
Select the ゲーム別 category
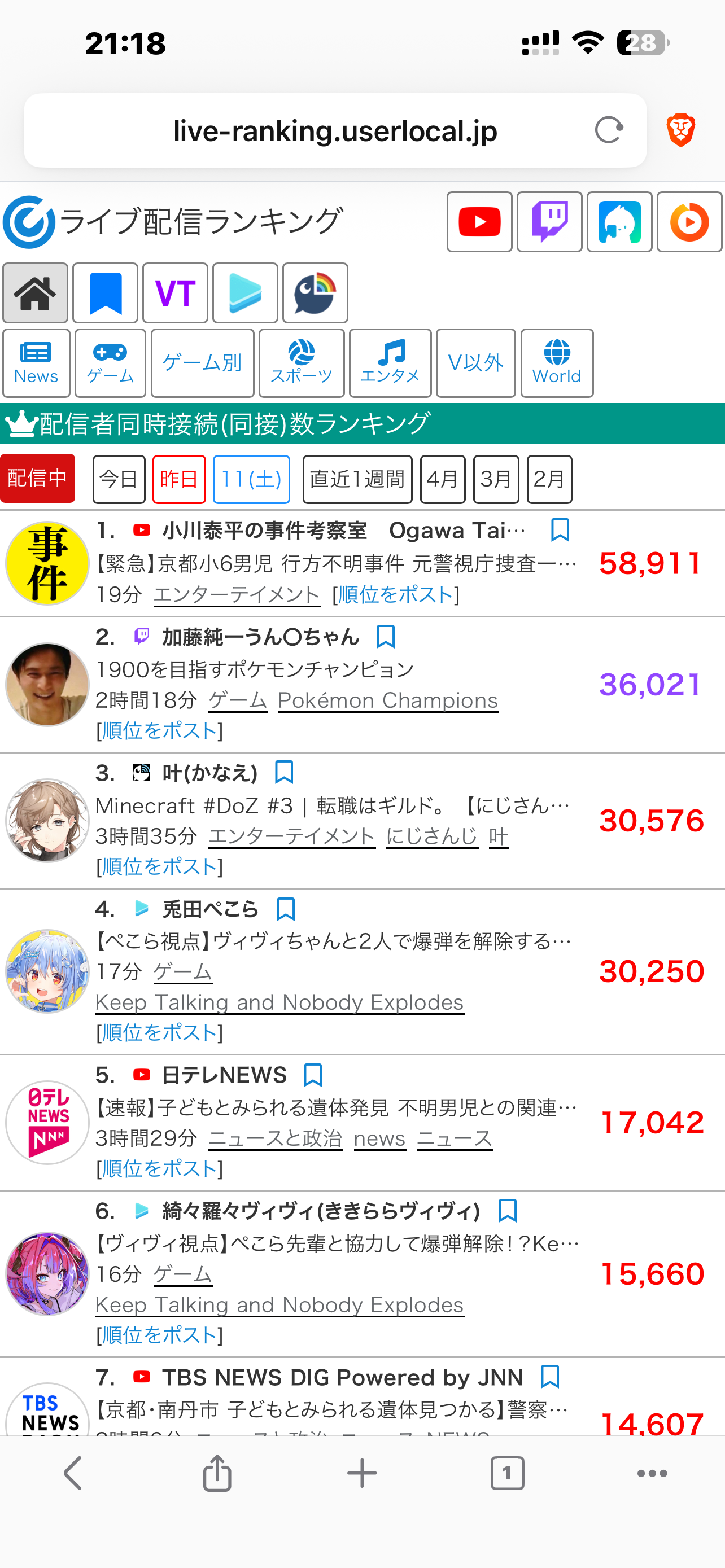pyautogui.click(x=202, y=363)
